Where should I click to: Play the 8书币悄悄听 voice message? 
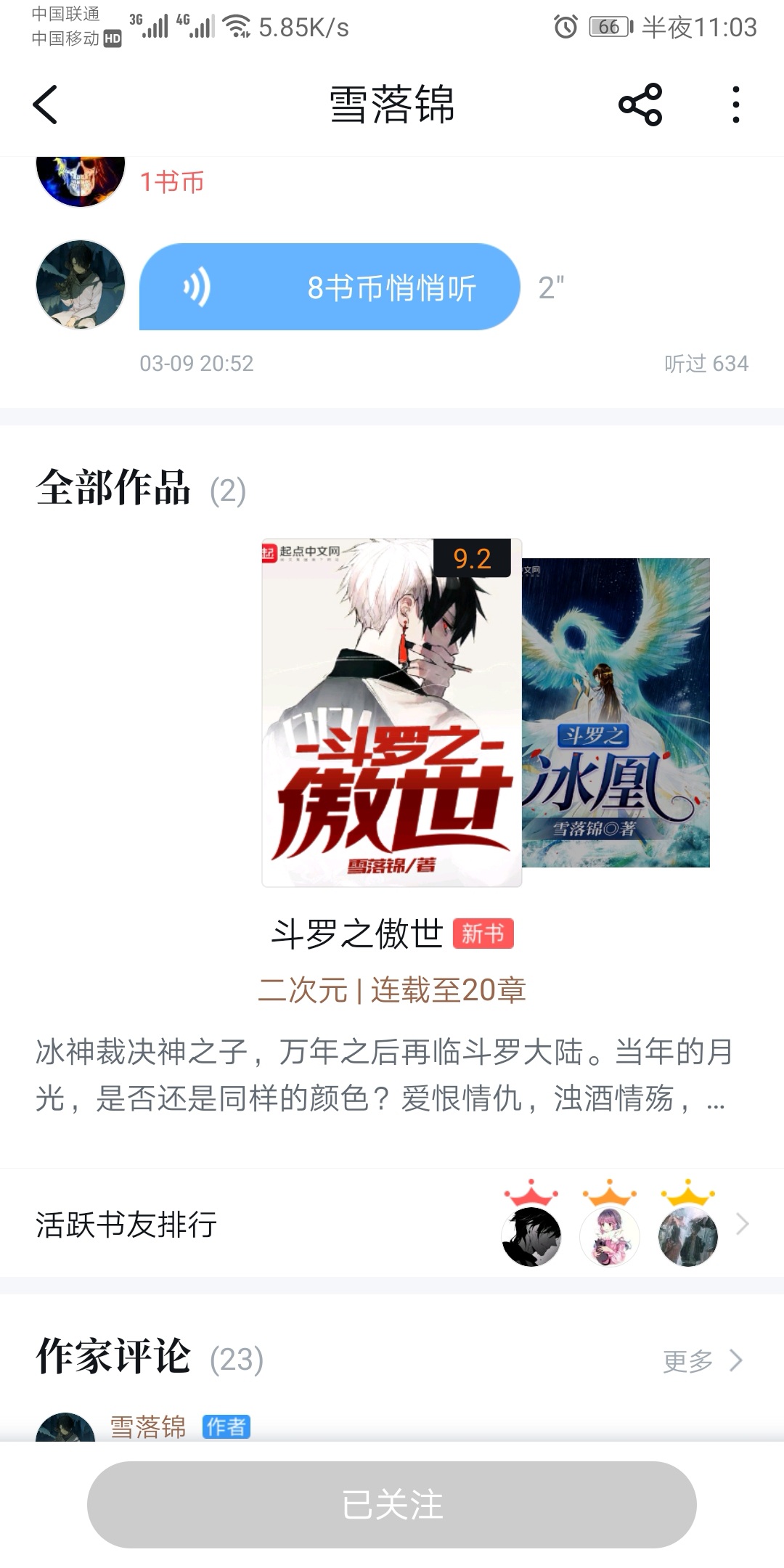330,287
